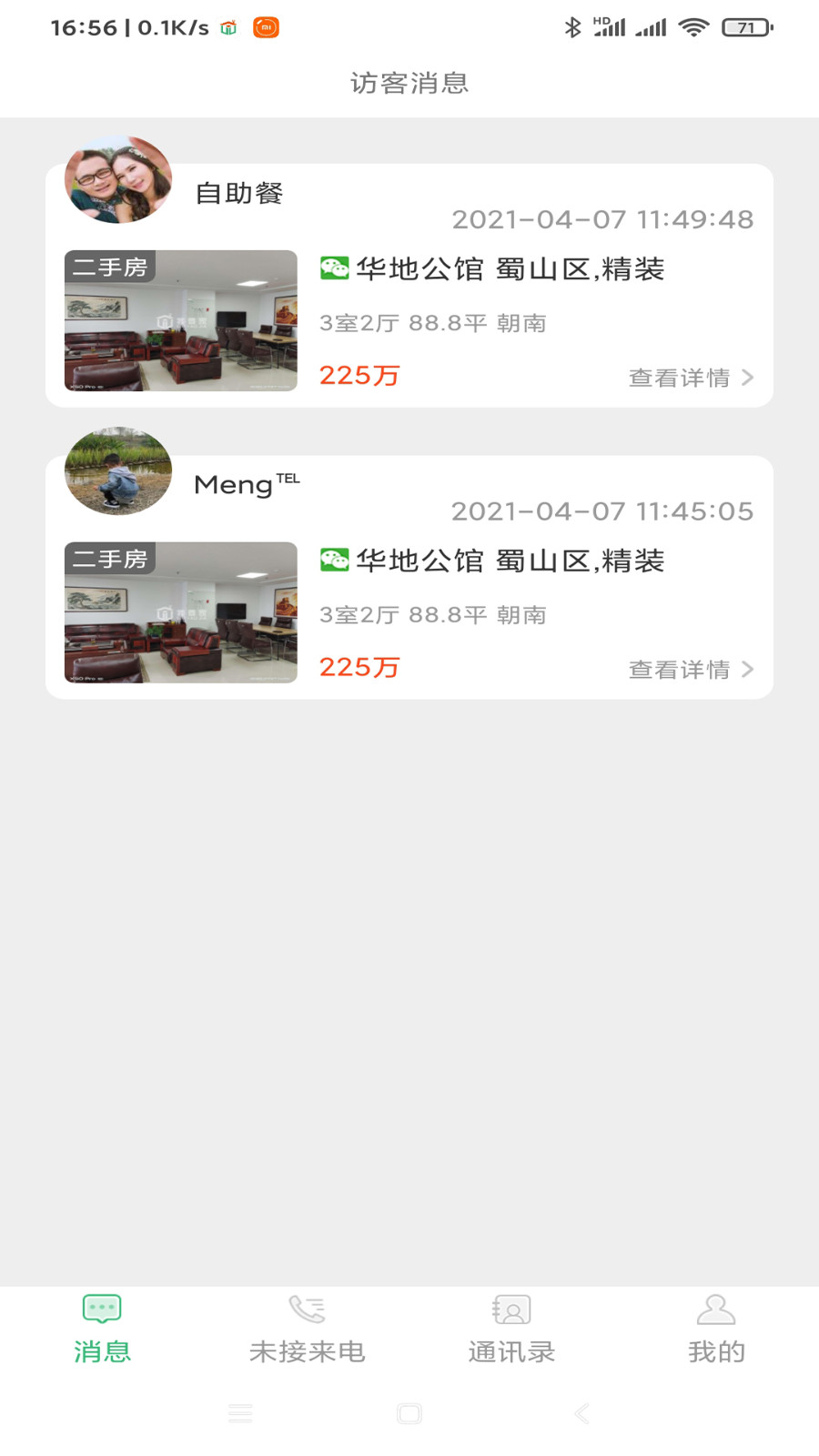Tap the system home button
The image size is (819, 1456).
click(409, 1413)
